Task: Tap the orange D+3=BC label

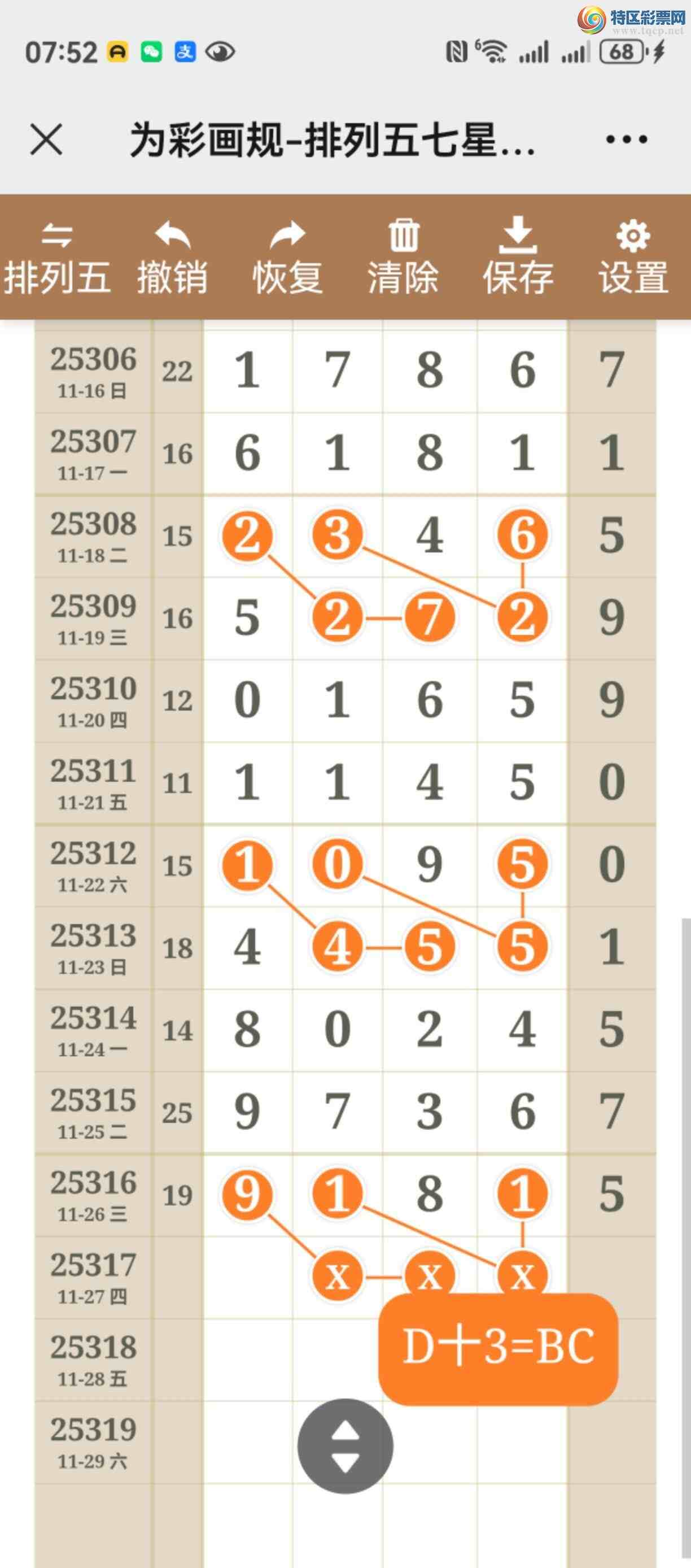Action: point(498,1347)
